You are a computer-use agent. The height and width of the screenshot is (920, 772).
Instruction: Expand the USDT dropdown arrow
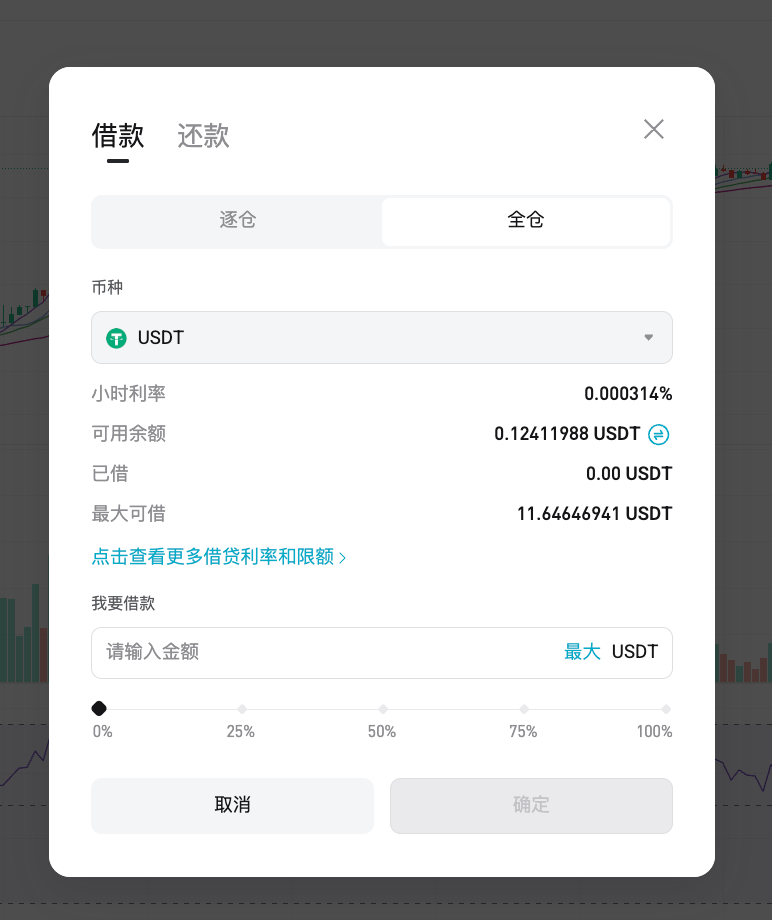[x=648, y=337]
